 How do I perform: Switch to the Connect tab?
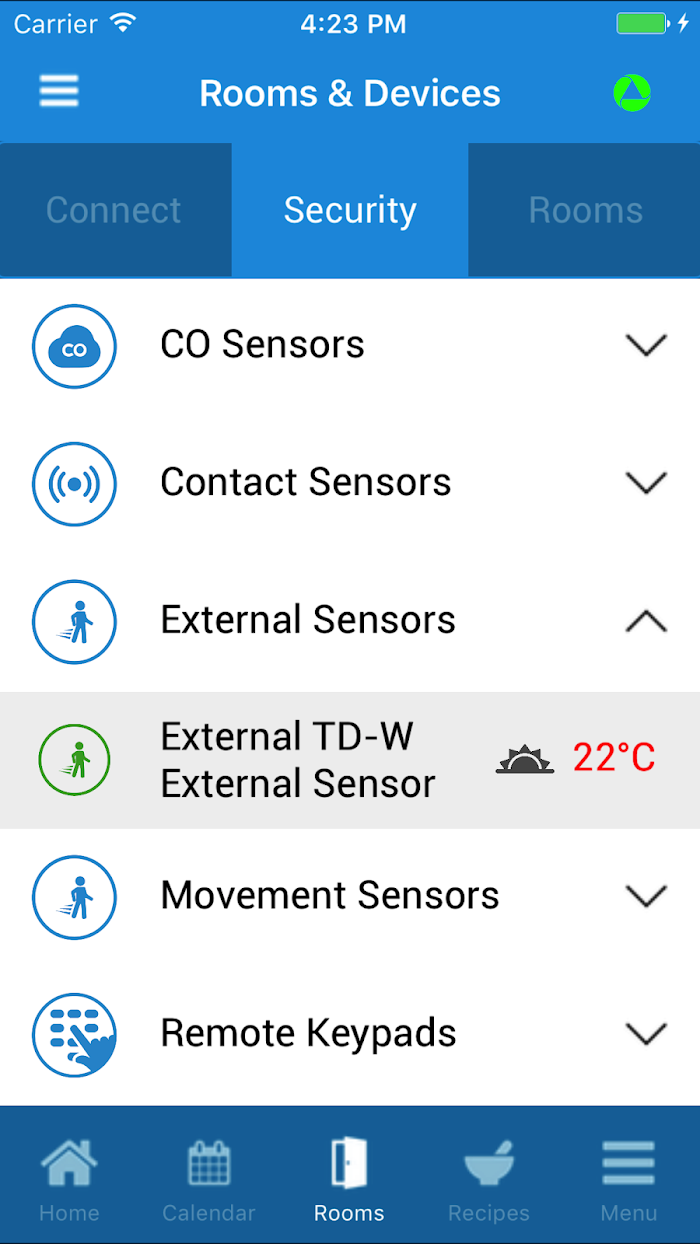click(x=115, y=210)
